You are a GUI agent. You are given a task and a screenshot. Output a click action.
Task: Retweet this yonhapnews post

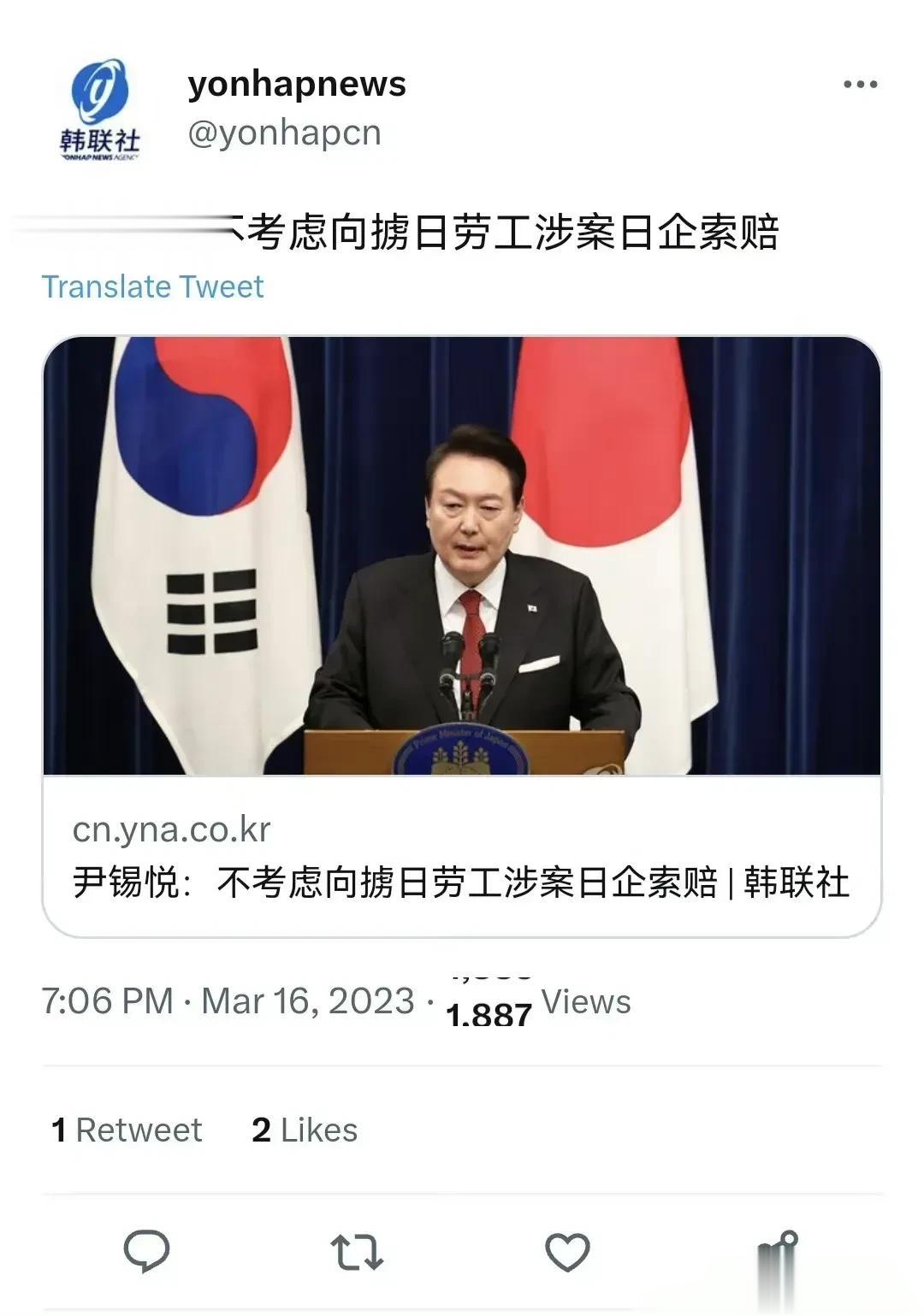(x=356, y=1252)
